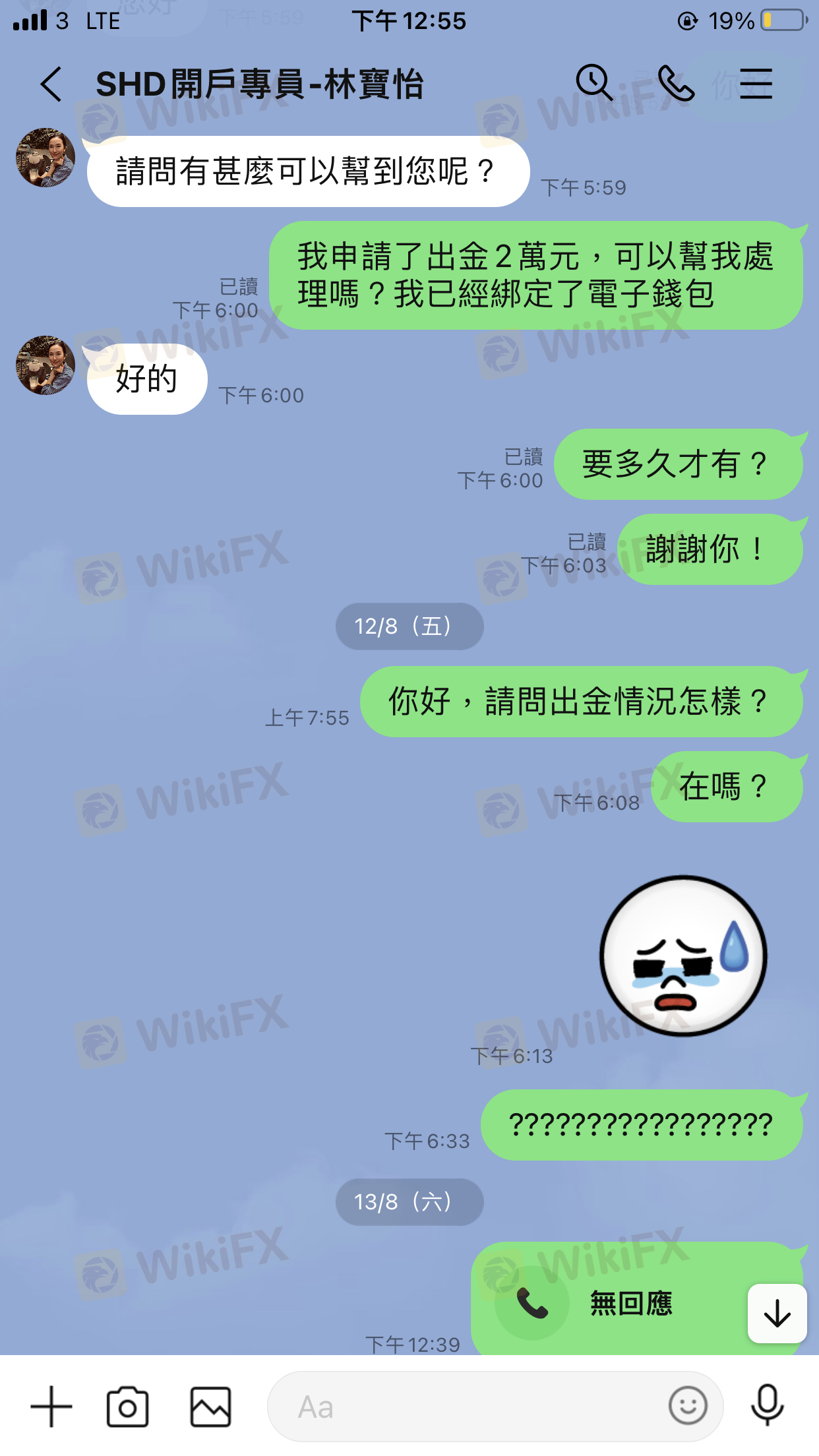Tap the crying face sticker
819x1456 pixels.
683,956
